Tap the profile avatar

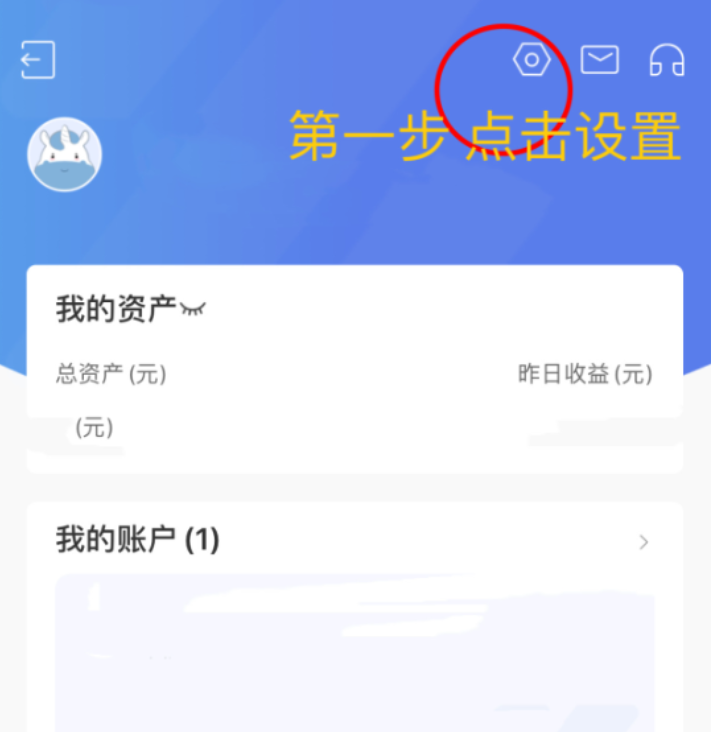coord(64,155)
